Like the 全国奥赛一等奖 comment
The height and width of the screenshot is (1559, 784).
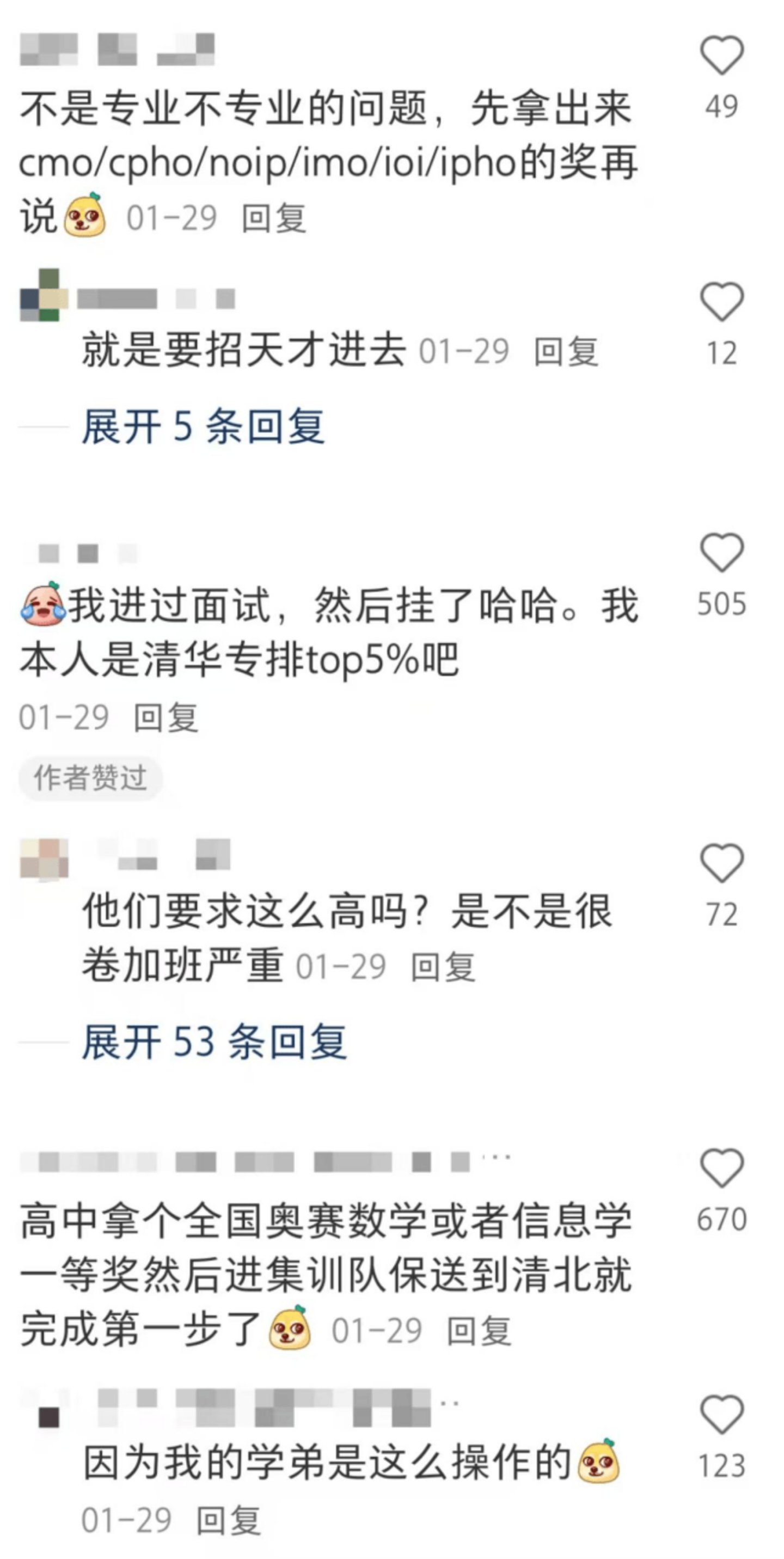(721, 1167)
